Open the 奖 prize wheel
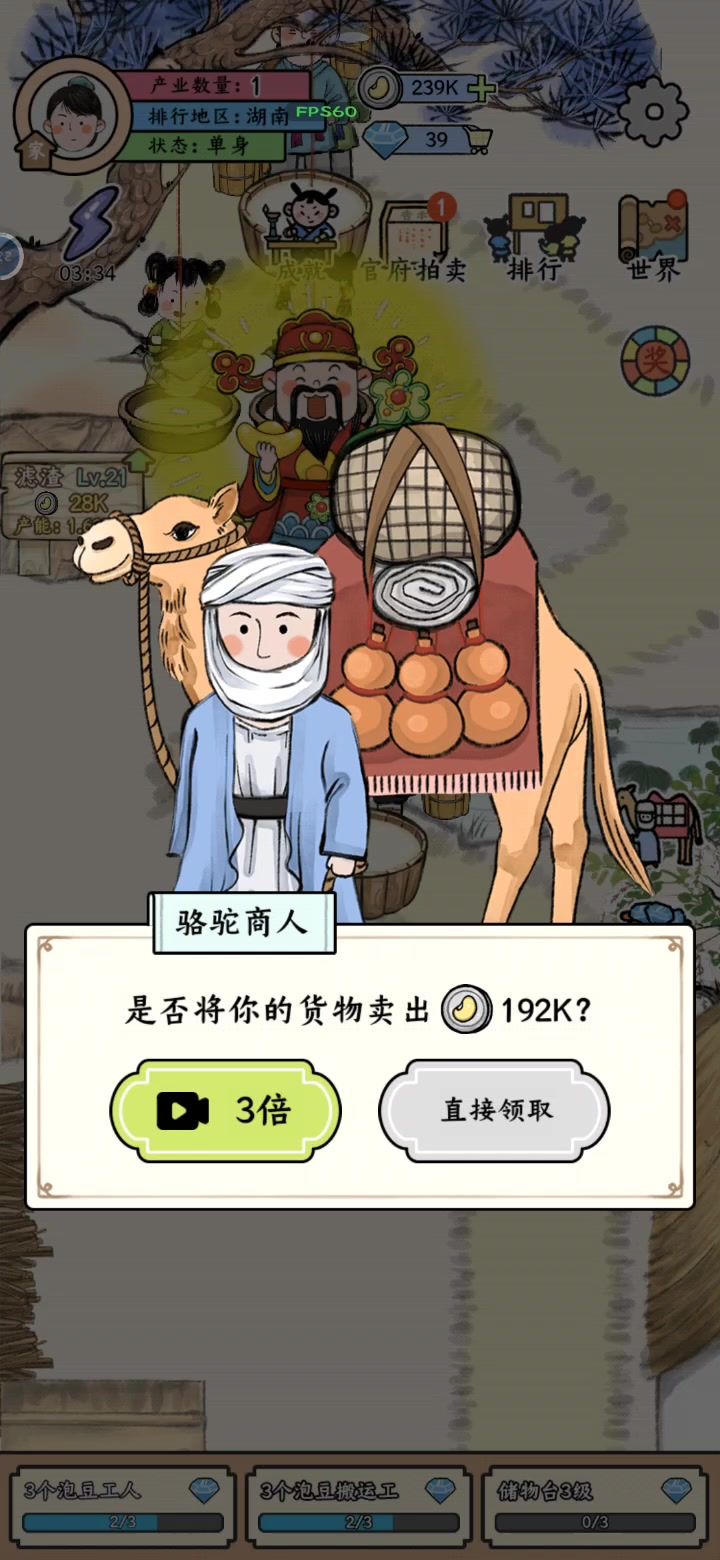 [x=655, y=361]
